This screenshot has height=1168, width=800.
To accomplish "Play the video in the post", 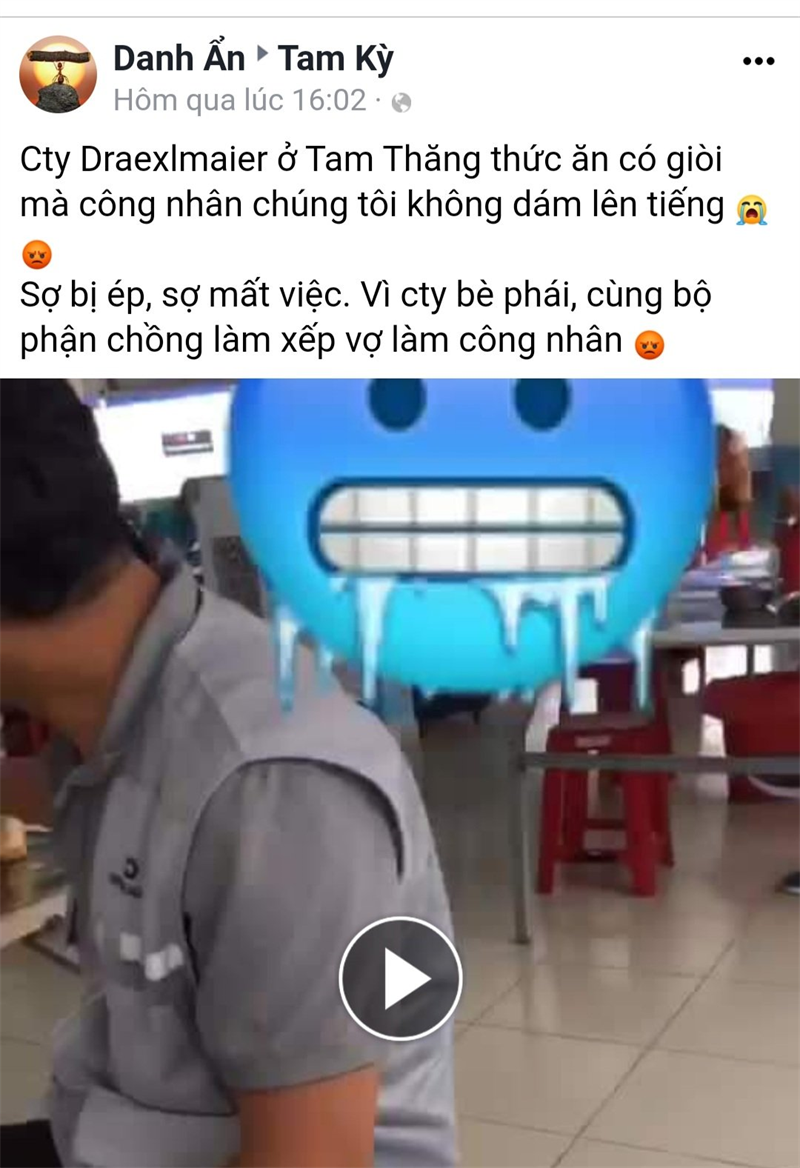I will tap(400, 978).
